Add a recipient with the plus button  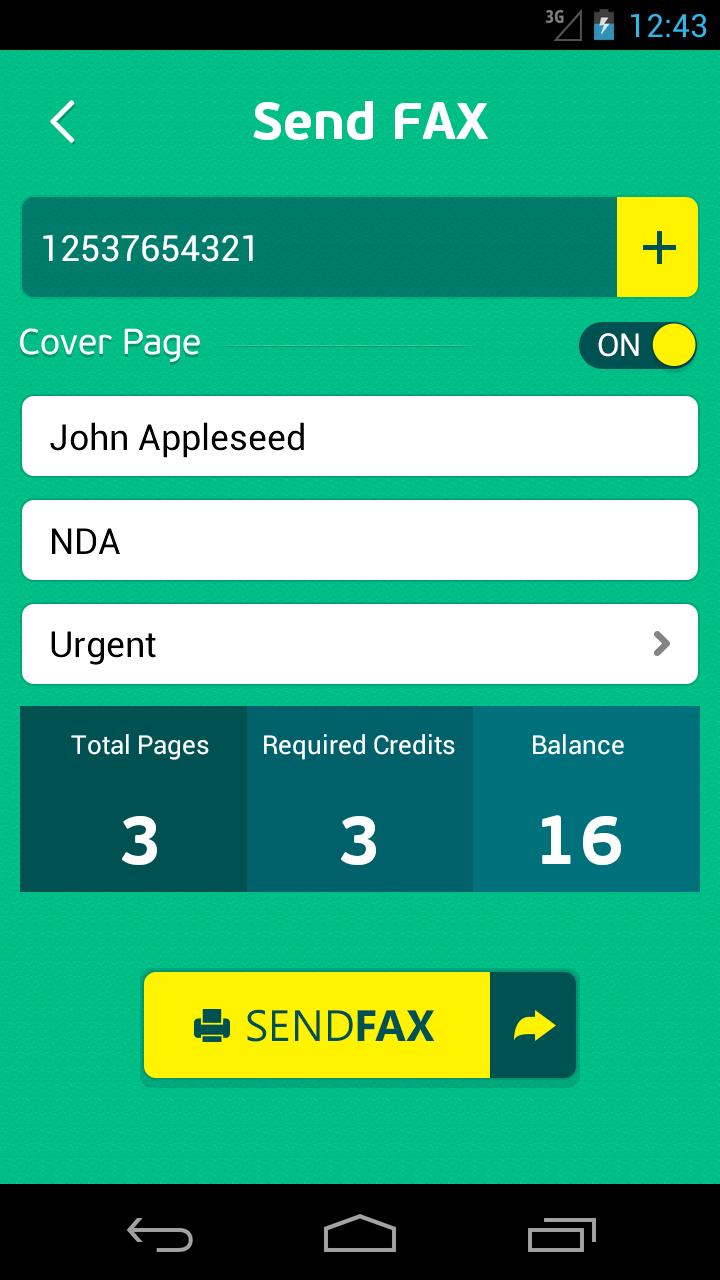coord(657,248)
